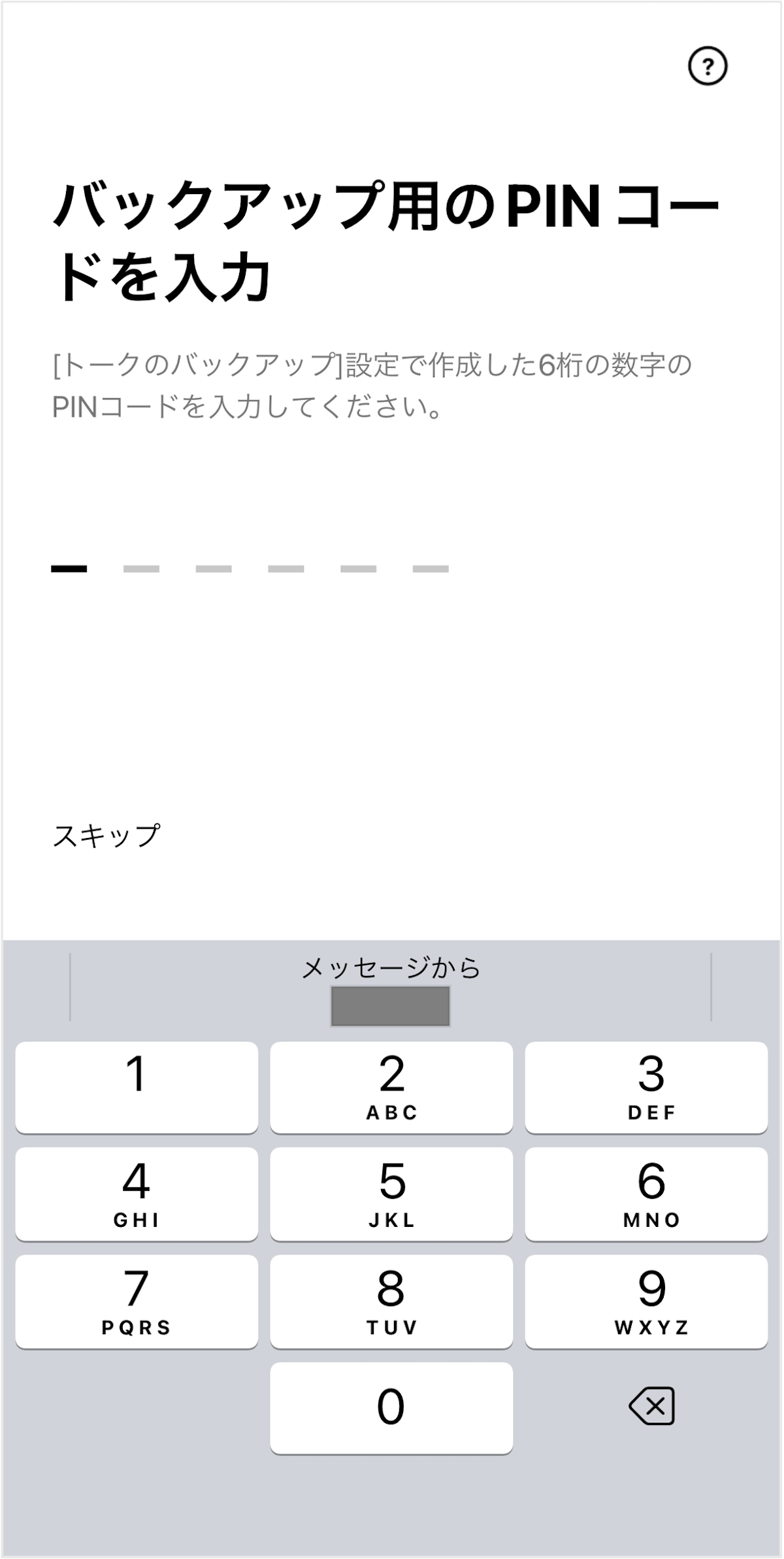This screenshot has width=784, height=1559.
Task: Enter digit 4 on the keypad
Action: click(x=137, y=1194)
